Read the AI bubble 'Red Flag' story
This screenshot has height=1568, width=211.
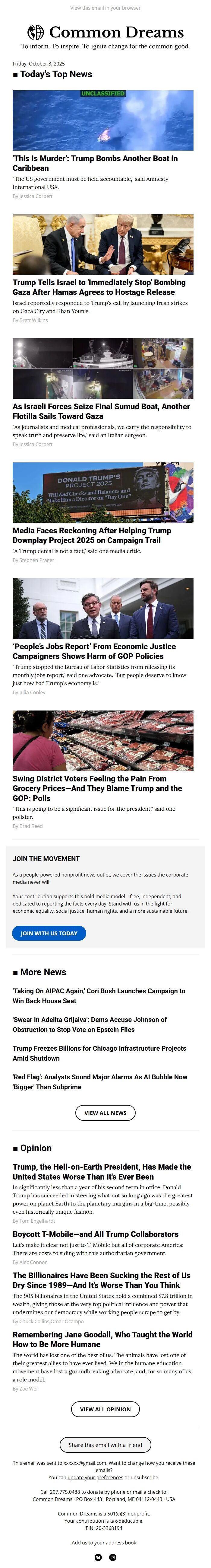click(100, 1082)
